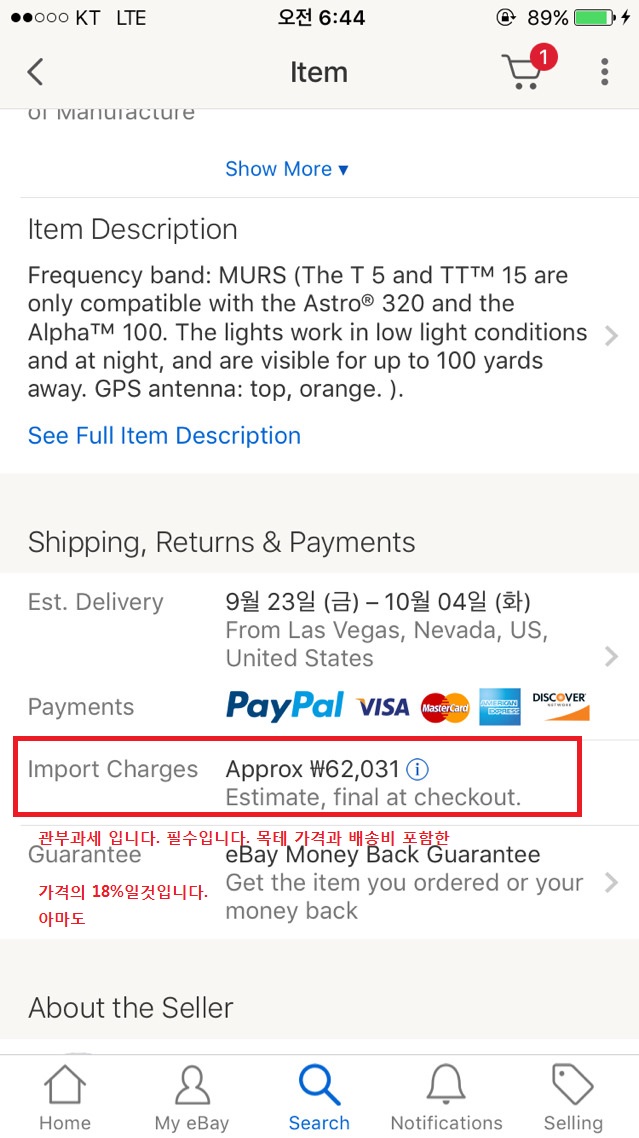This screenshot has height=1138, width=639.
Task: Switch to the Home tab
Action: pyautogui.click(x=65, y=1098)
